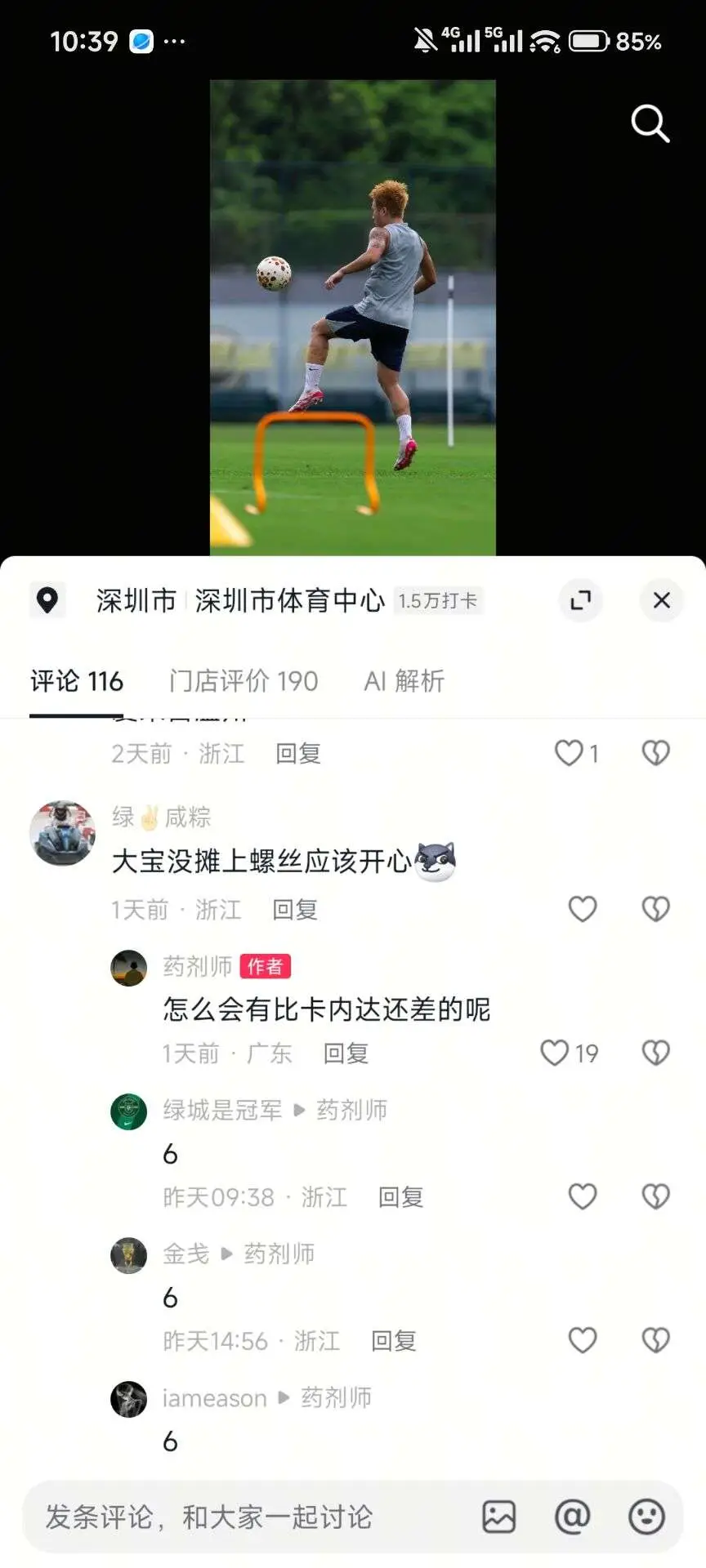Switch to the AI 解析 tab
Screen dimensions: 706x1568
click(x=404, y=680)
